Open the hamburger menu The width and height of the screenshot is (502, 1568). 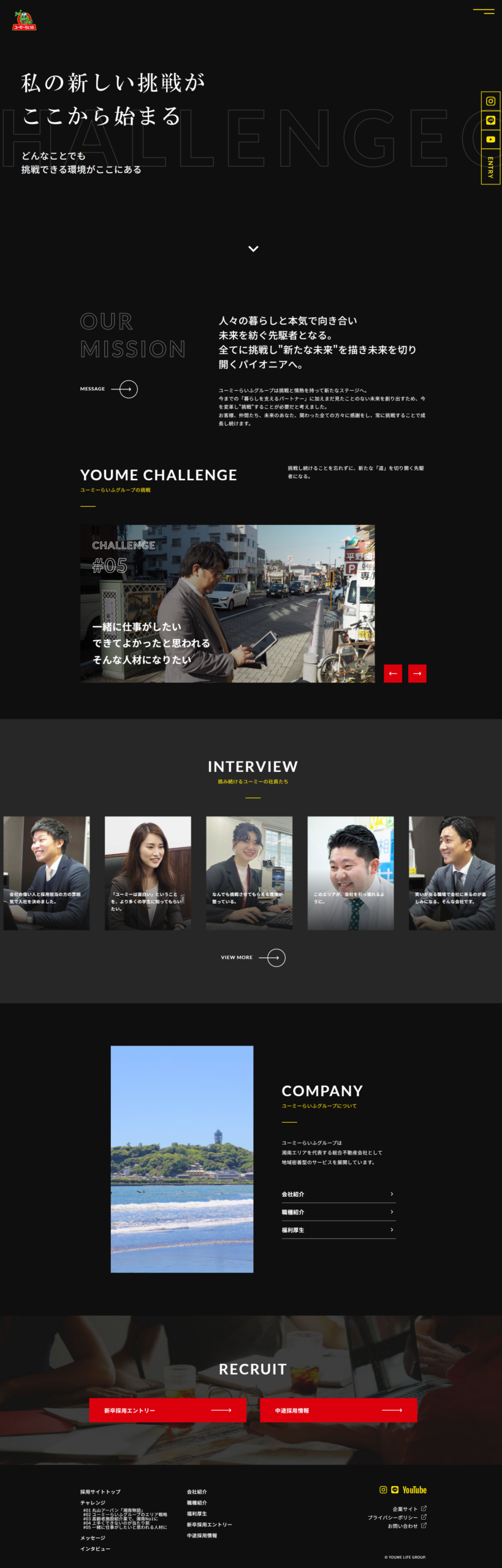[x=484, y=11]
